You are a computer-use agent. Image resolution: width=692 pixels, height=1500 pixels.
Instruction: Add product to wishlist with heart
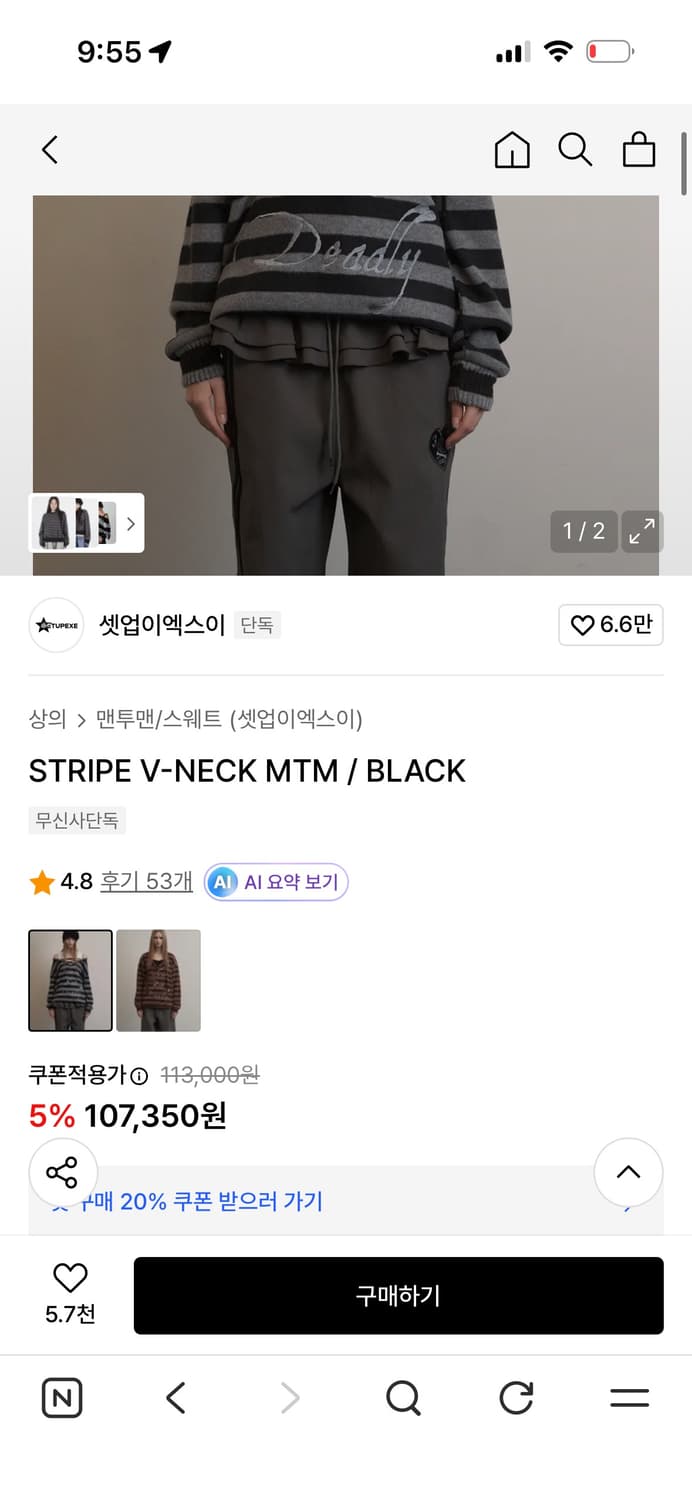click(70, 1278)
